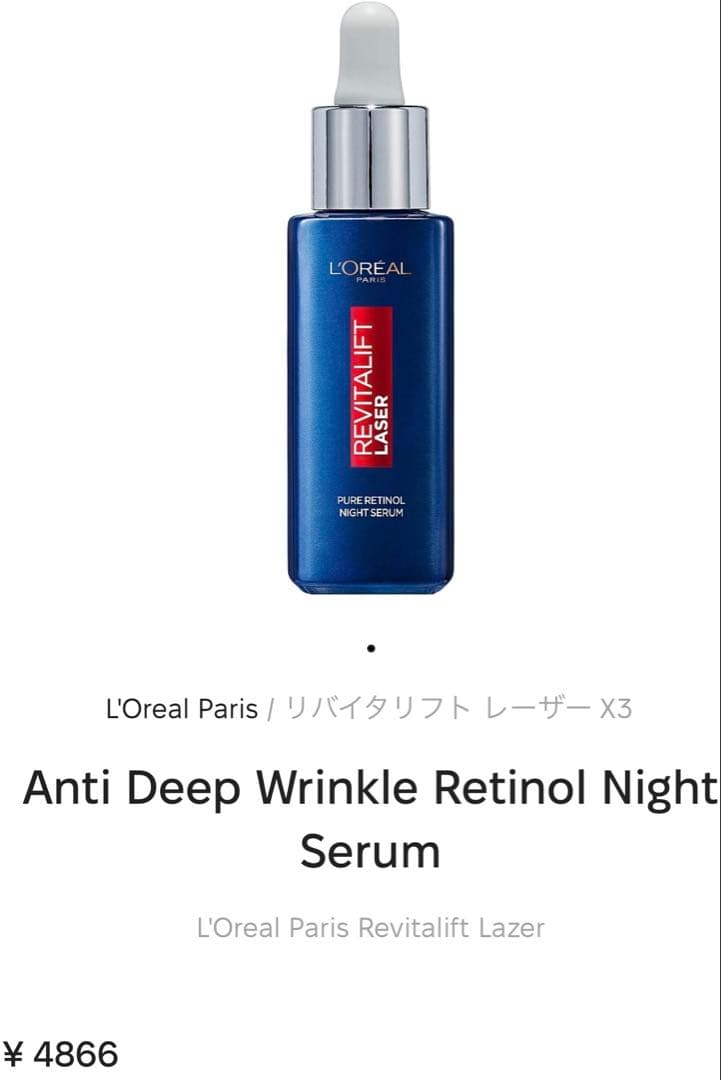Tap the image page indicator dot

coord(371,649)
